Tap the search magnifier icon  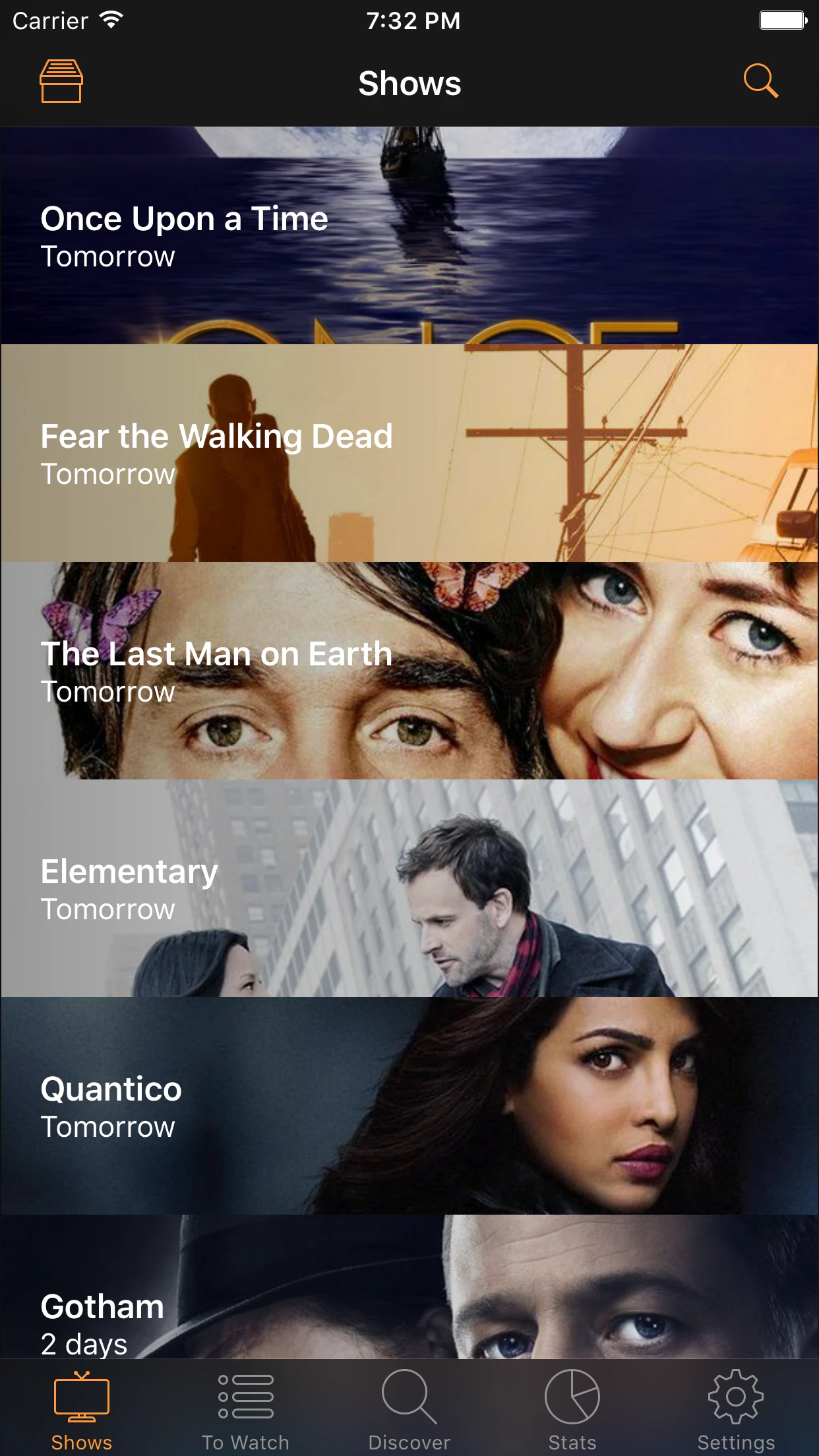pyautogui.click(x=762, y=82)
